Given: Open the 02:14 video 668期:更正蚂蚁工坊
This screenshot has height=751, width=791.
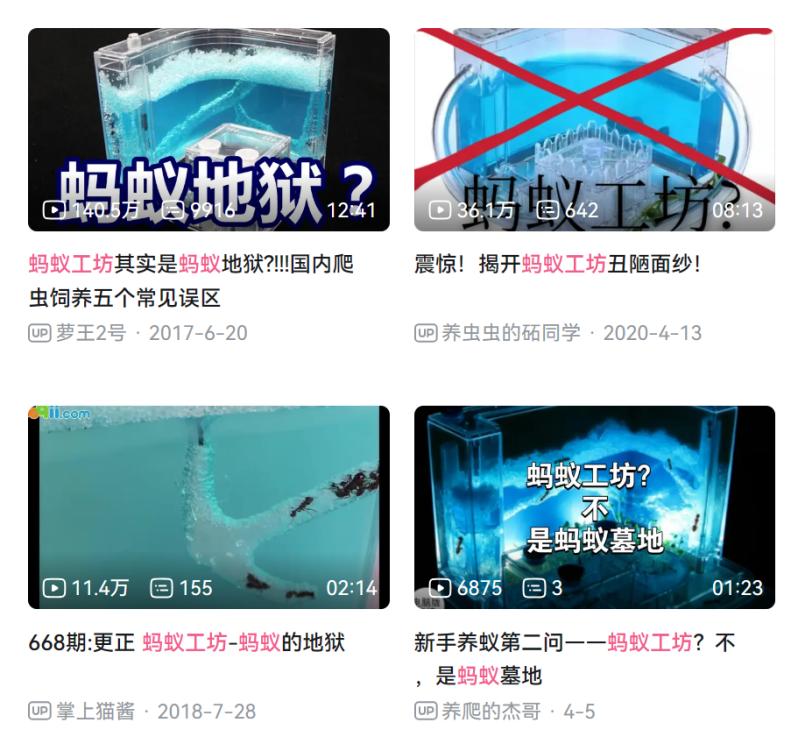Looking at the screenshot, I should [x=208, y=507].
